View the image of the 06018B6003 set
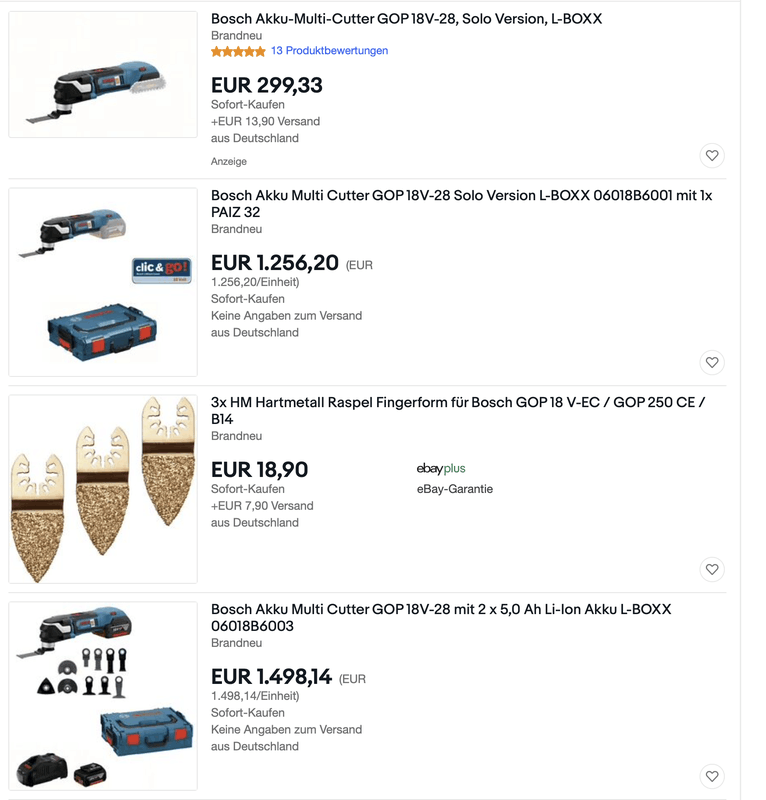 103,696
